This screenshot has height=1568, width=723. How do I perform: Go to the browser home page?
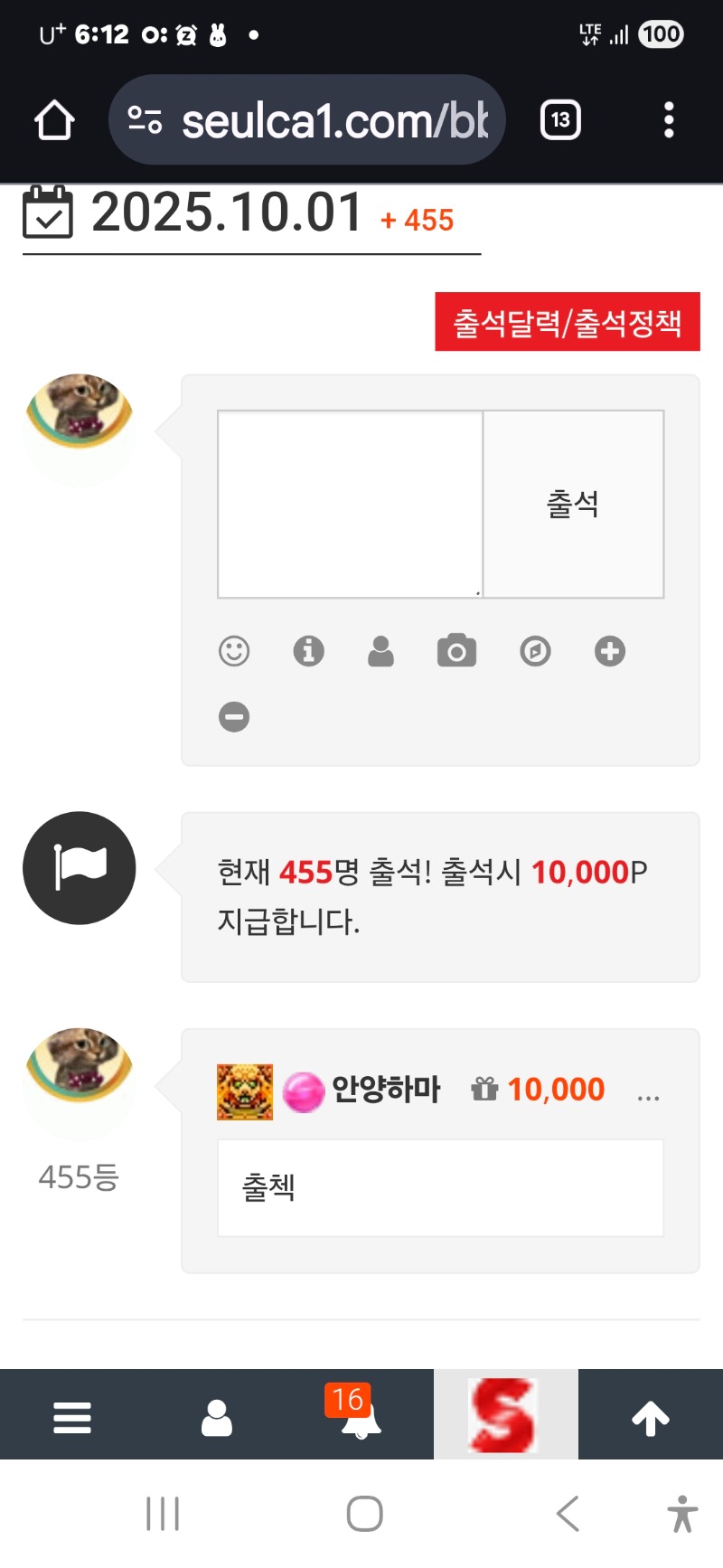click(x=54, y=120)
